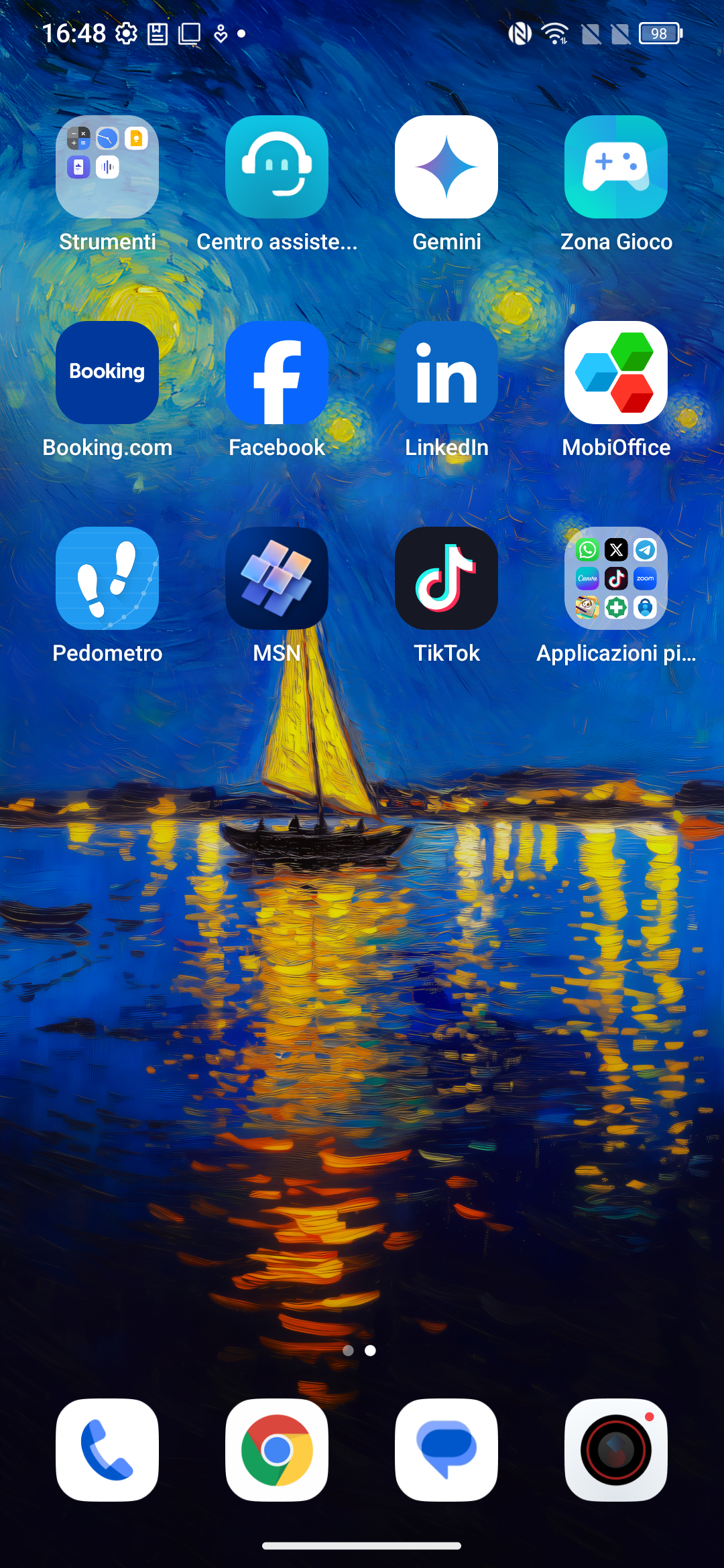Launch Chrome browser from dock

point(277,1450)
